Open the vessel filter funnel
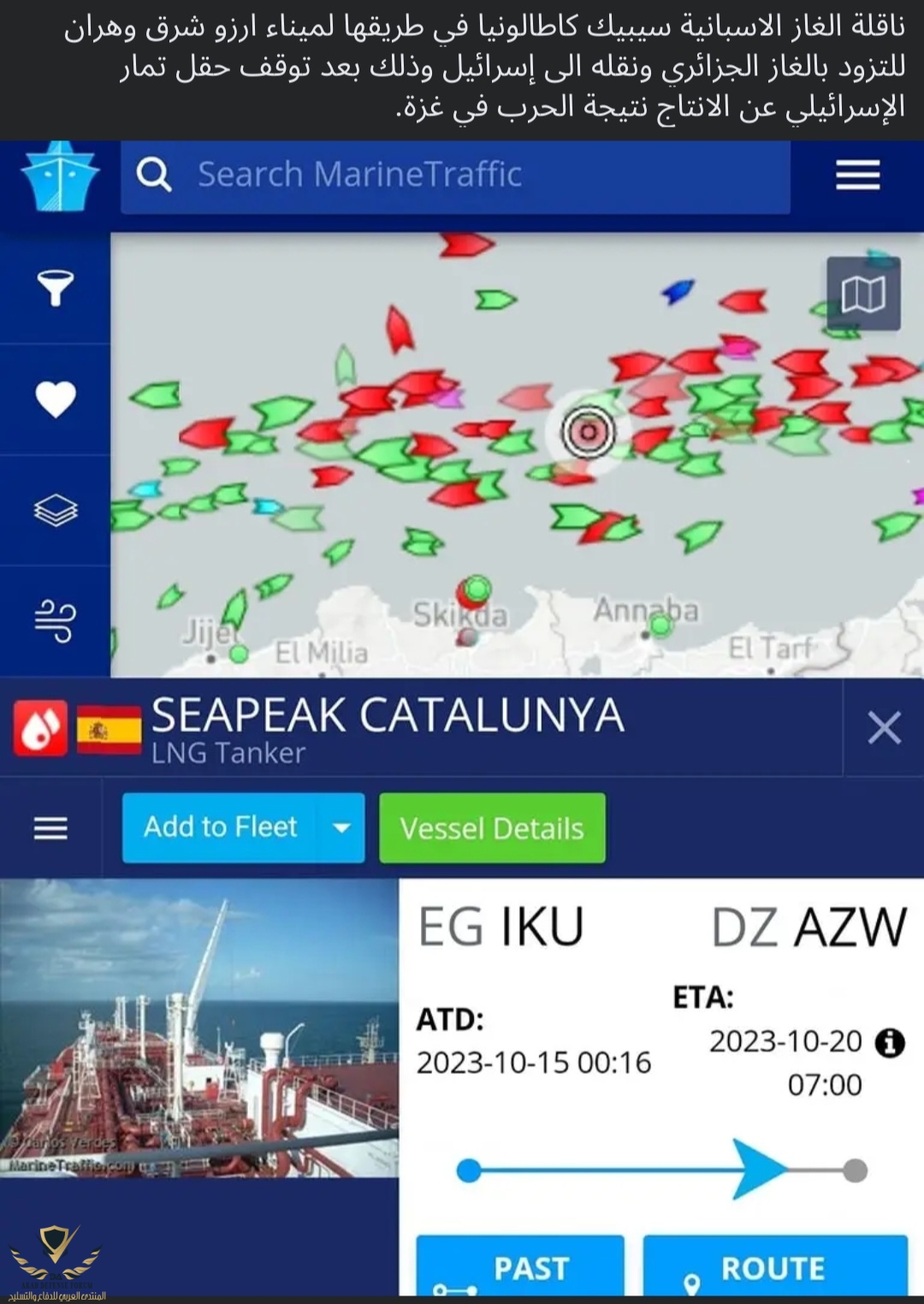The width and height of the screenshot is (924, 1304). [55, 287]
